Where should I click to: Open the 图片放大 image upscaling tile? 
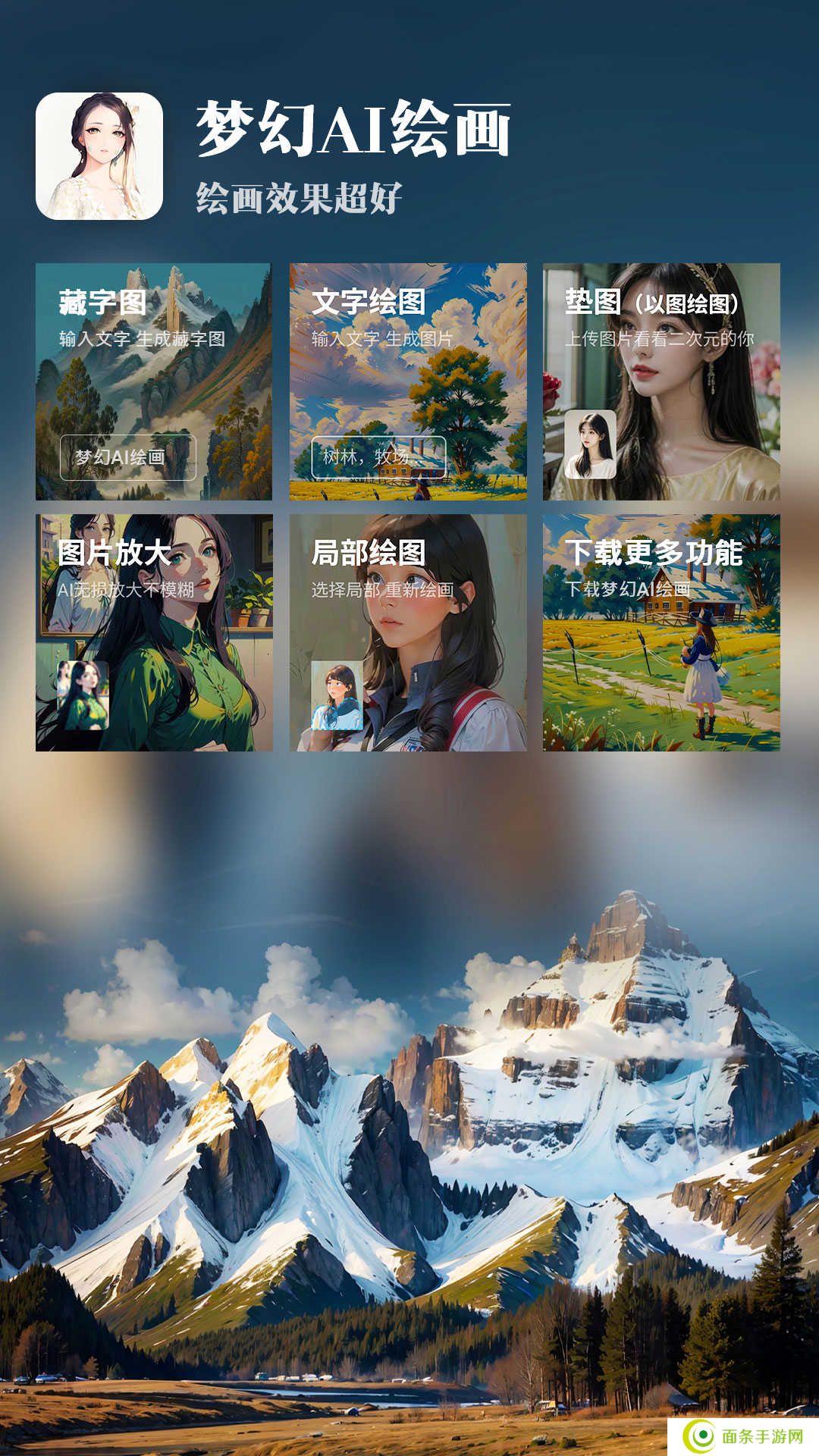tap(153, 632)
